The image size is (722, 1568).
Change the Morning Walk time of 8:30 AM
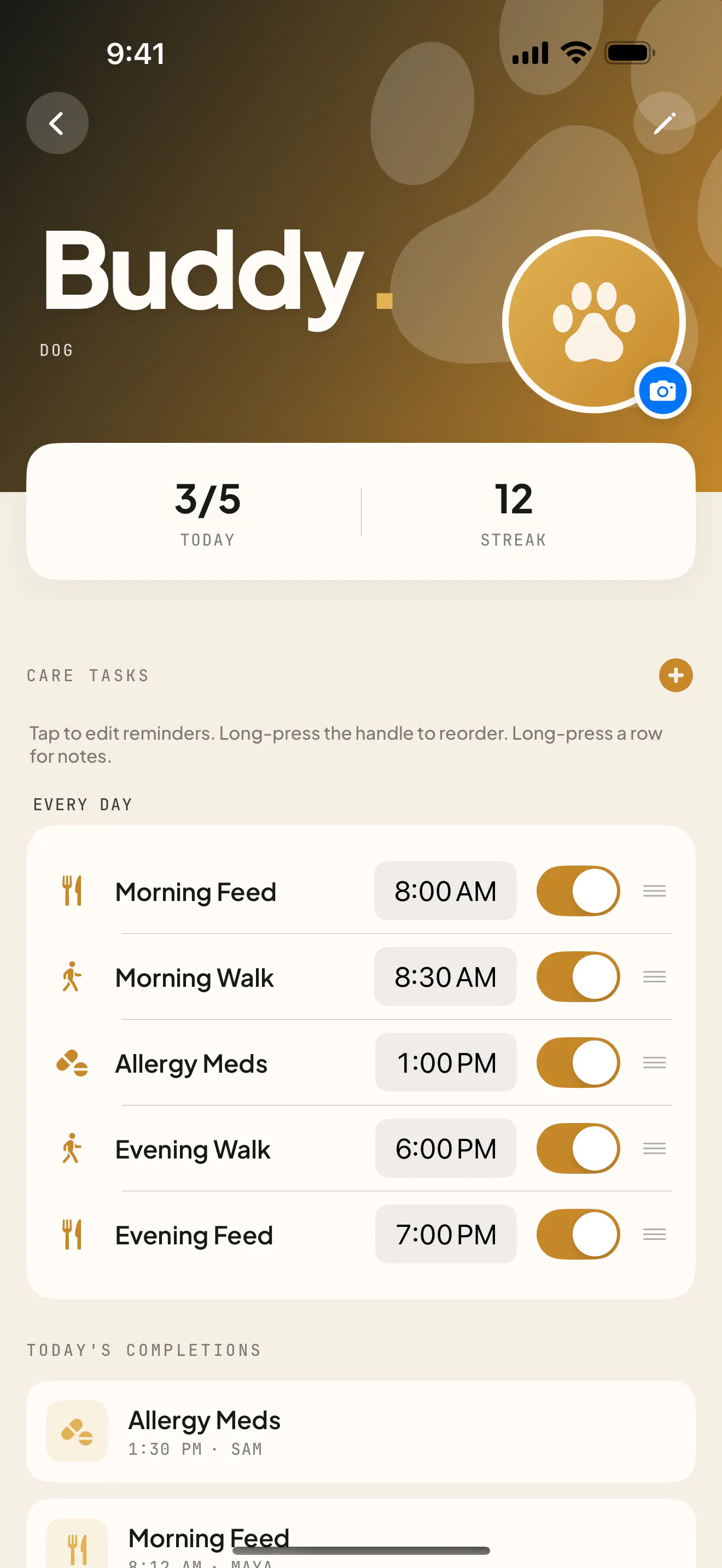pyautogui.click(x=445, y=977)
